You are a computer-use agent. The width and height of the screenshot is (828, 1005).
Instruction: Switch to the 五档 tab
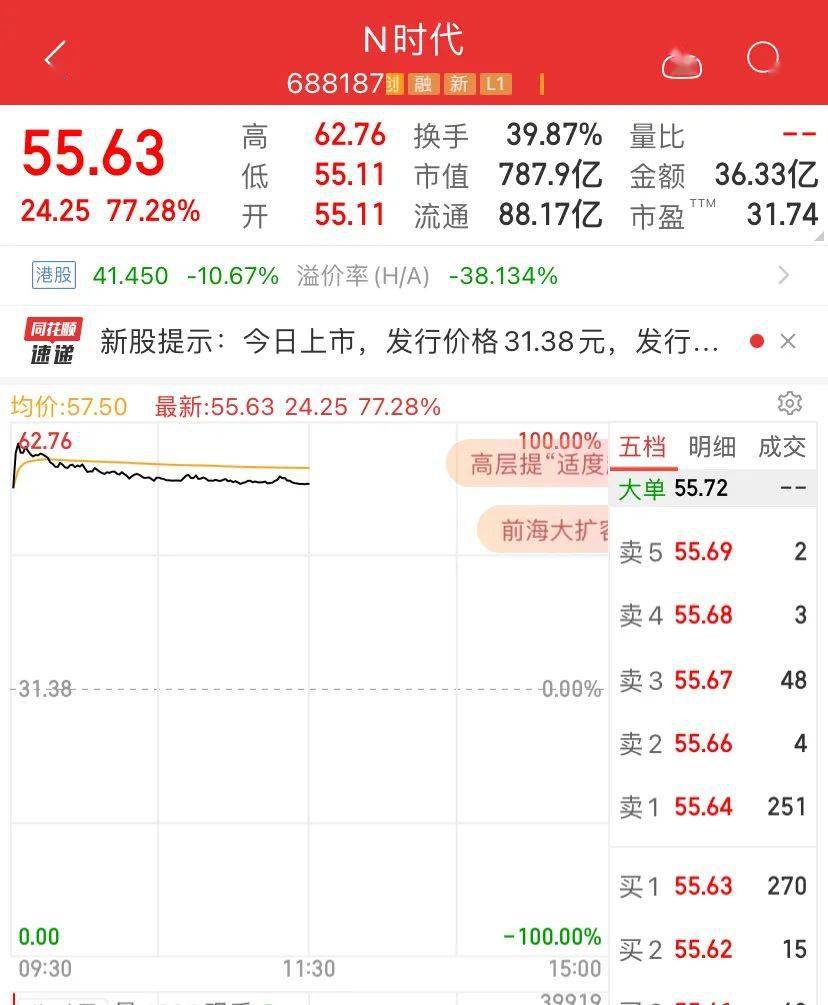(642, 447)
